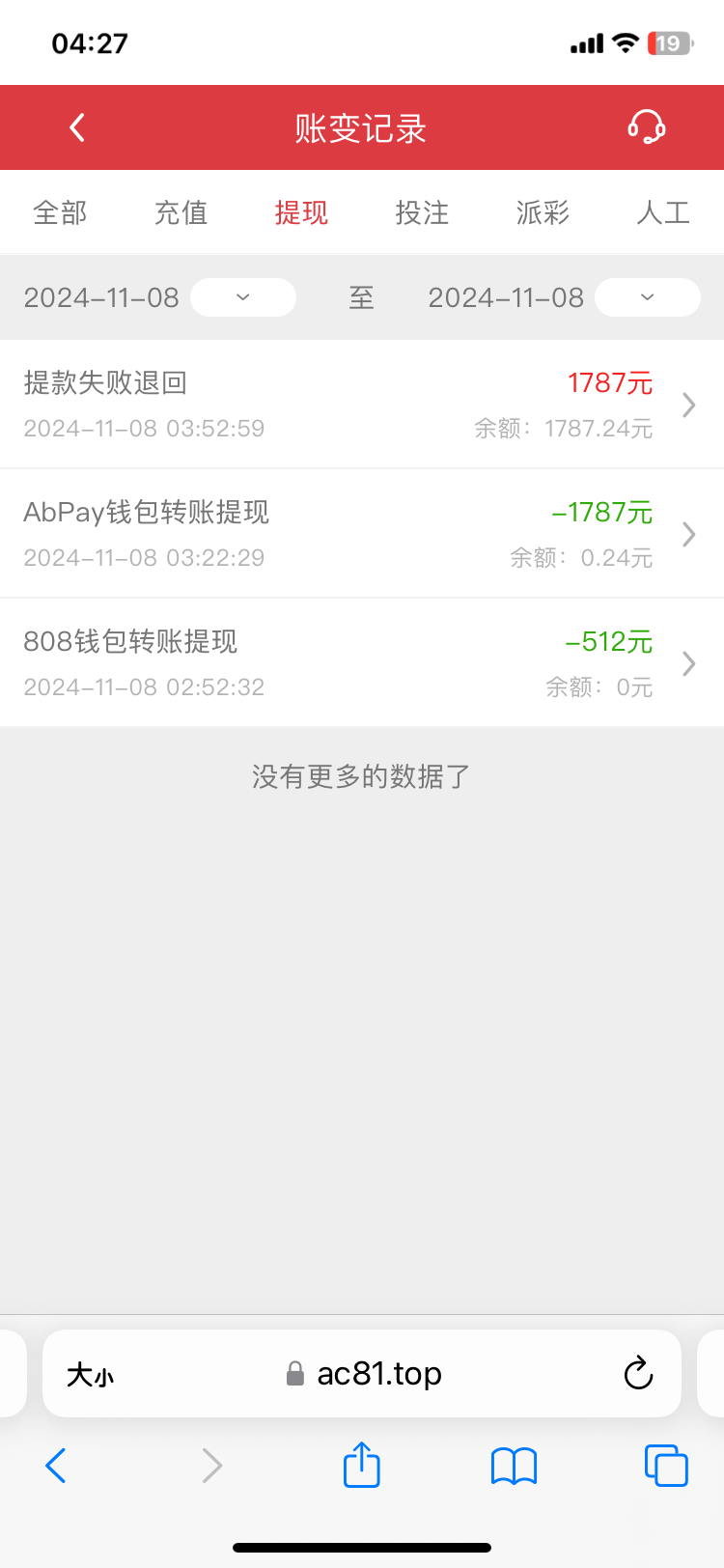This screenshot has height=1568, width=724.
Task: Open the 提款失败退回 record
Action: [x=362, y=405]
